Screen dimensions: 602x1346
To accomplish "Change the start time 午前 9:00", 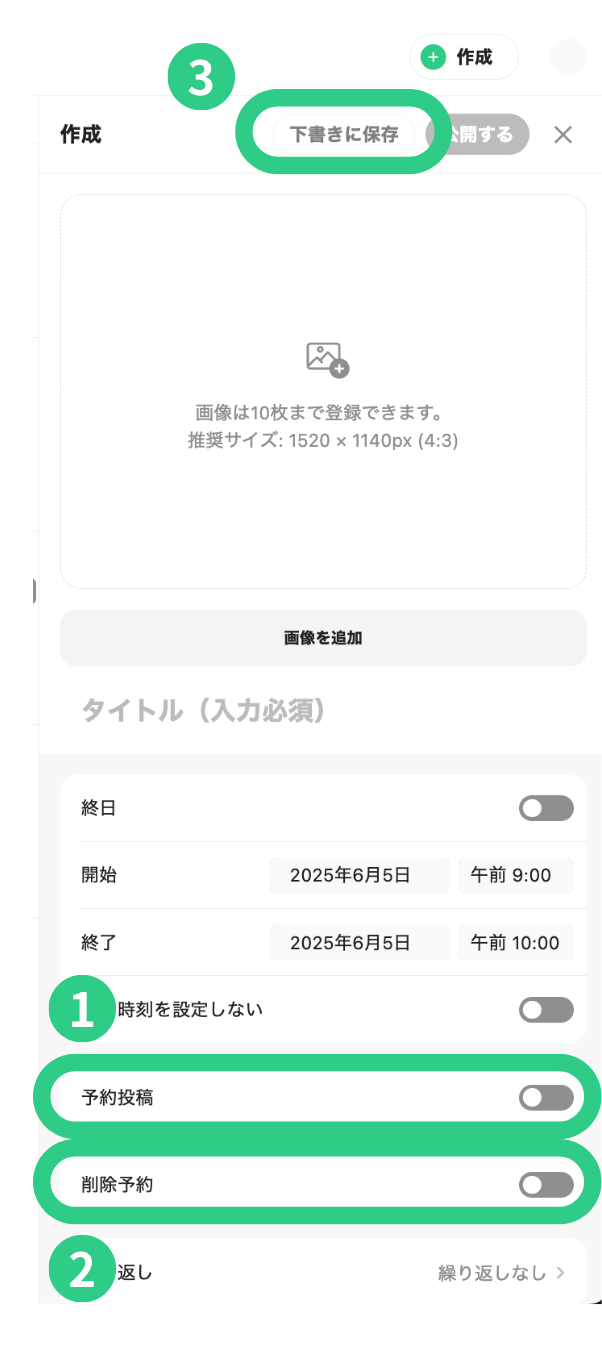I will [x=515, y=875].
